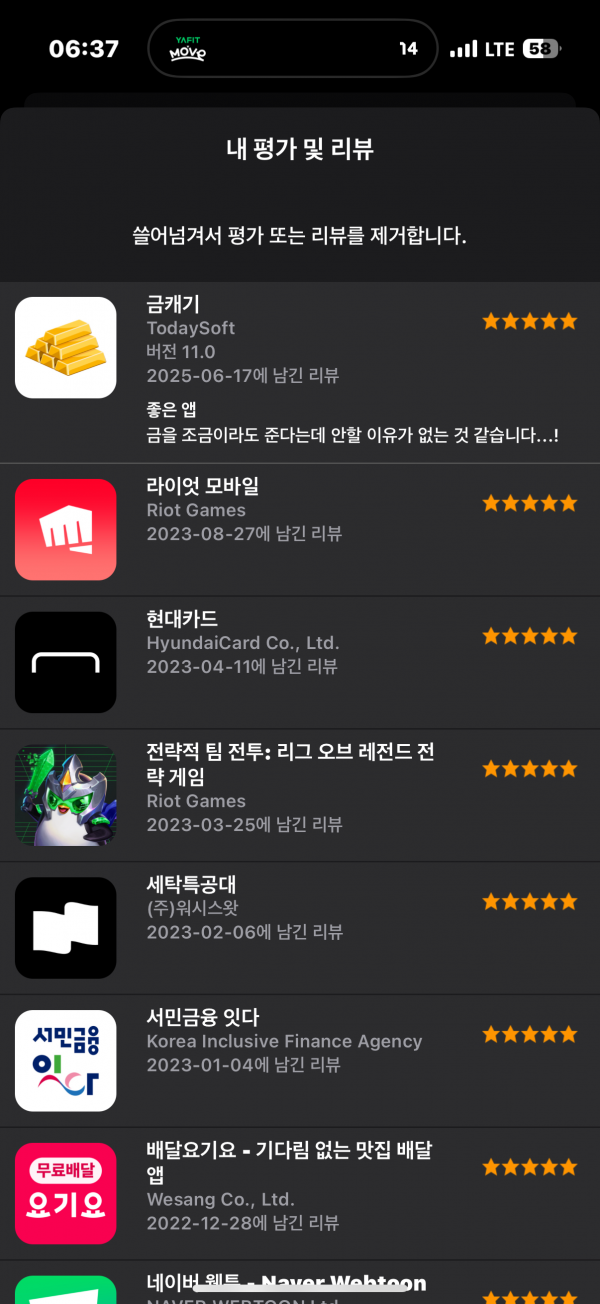The height and width of the screenshot is (1304, 600).
Task: Open the 라이엇 모바일 review row
Action: click(x=300, y=530)
